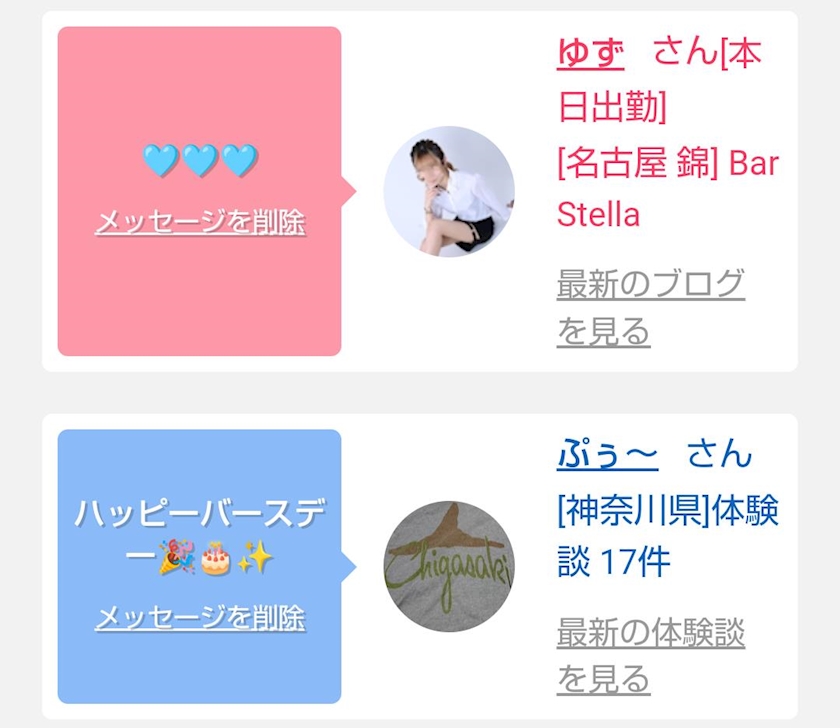The width and height of the screenshot is (840, 728).
Task: Delete the ハッピーバースデー message
Action: 200,618
